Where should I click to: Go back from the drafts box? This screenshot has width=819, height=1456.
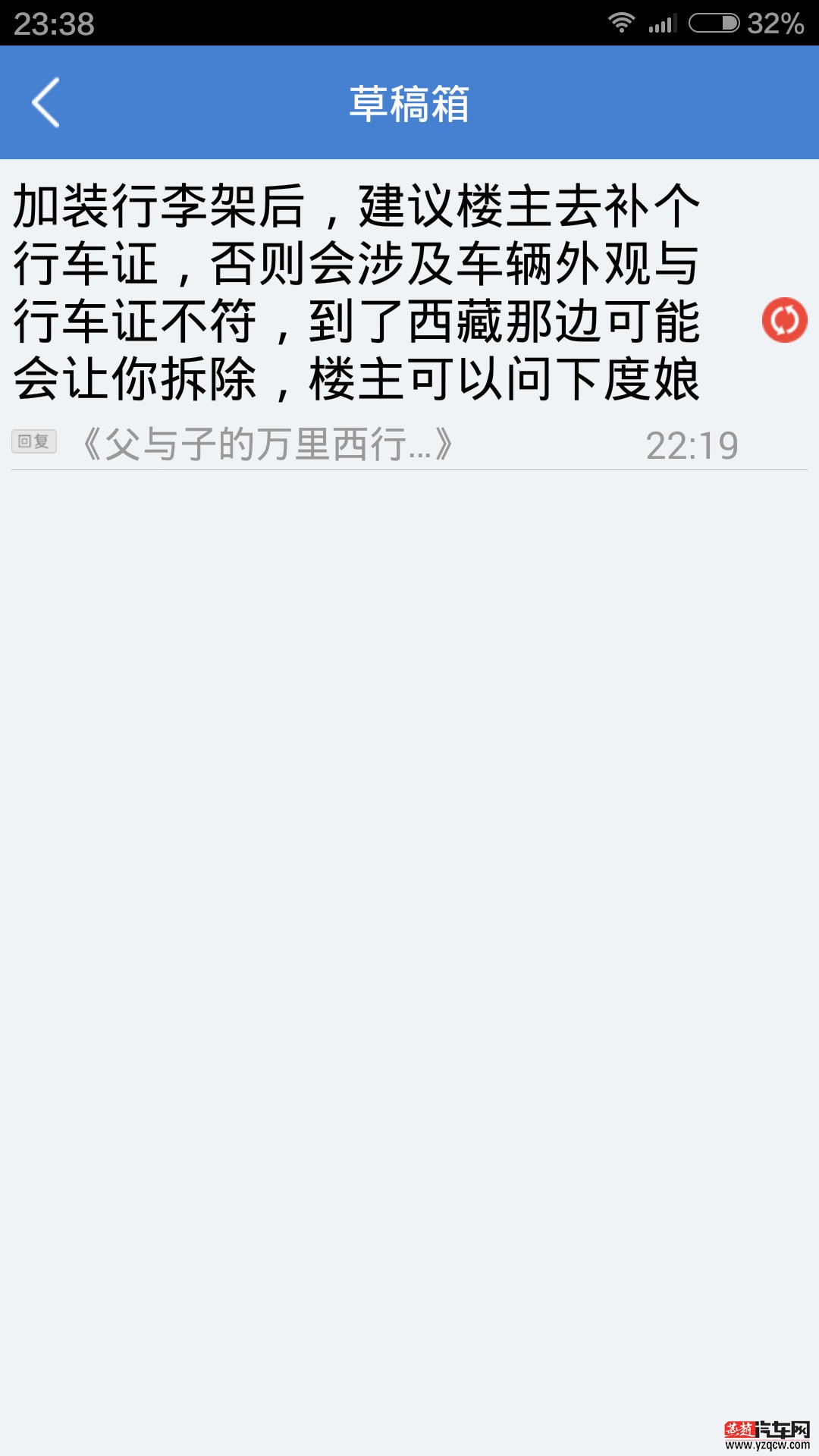pos(45,102)
